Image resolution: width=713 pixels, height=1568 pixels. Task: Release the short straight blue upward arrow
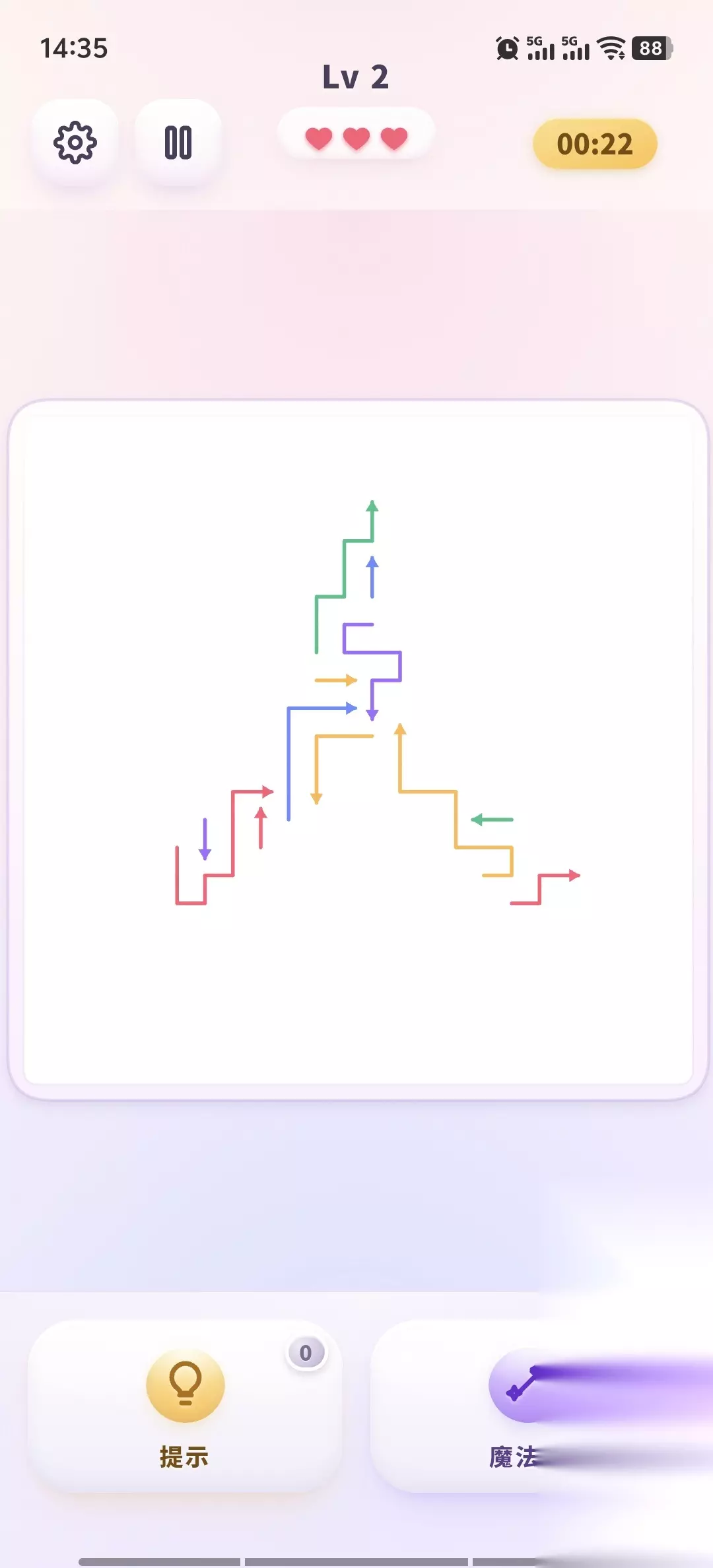click(372, 577)
